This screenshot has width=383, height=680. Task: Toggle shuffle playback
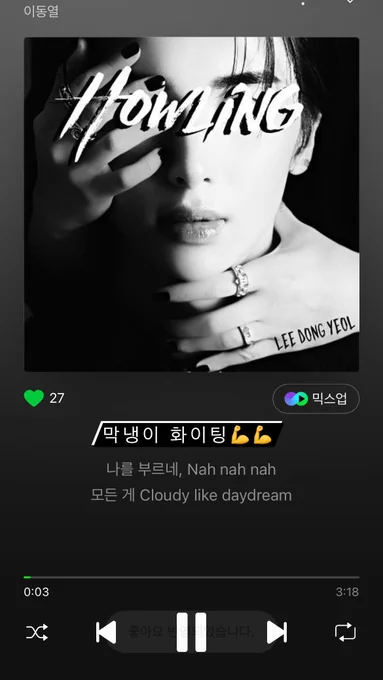click(37, 632)
